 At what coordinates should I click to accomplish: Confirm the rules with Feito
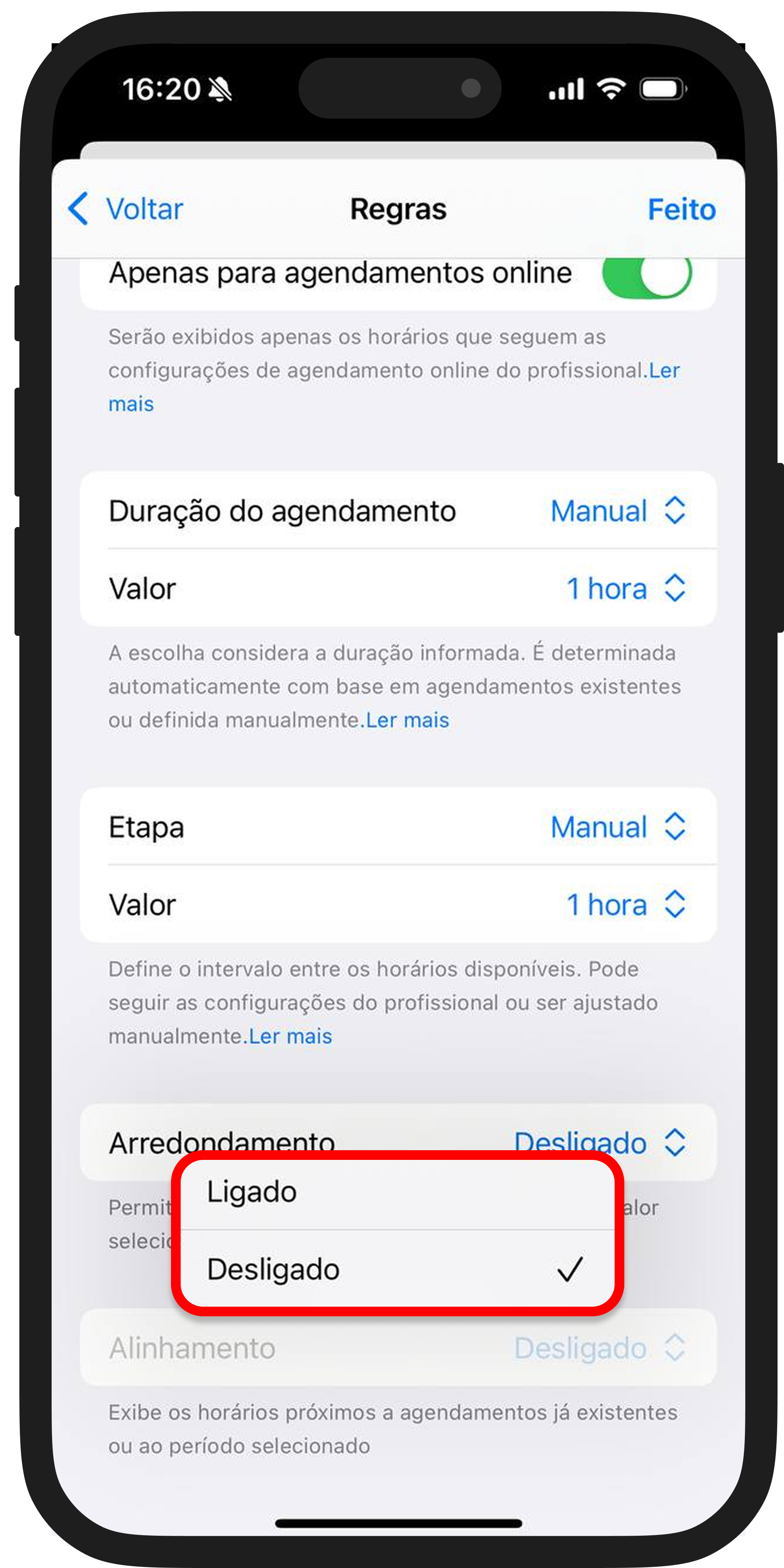680,209
